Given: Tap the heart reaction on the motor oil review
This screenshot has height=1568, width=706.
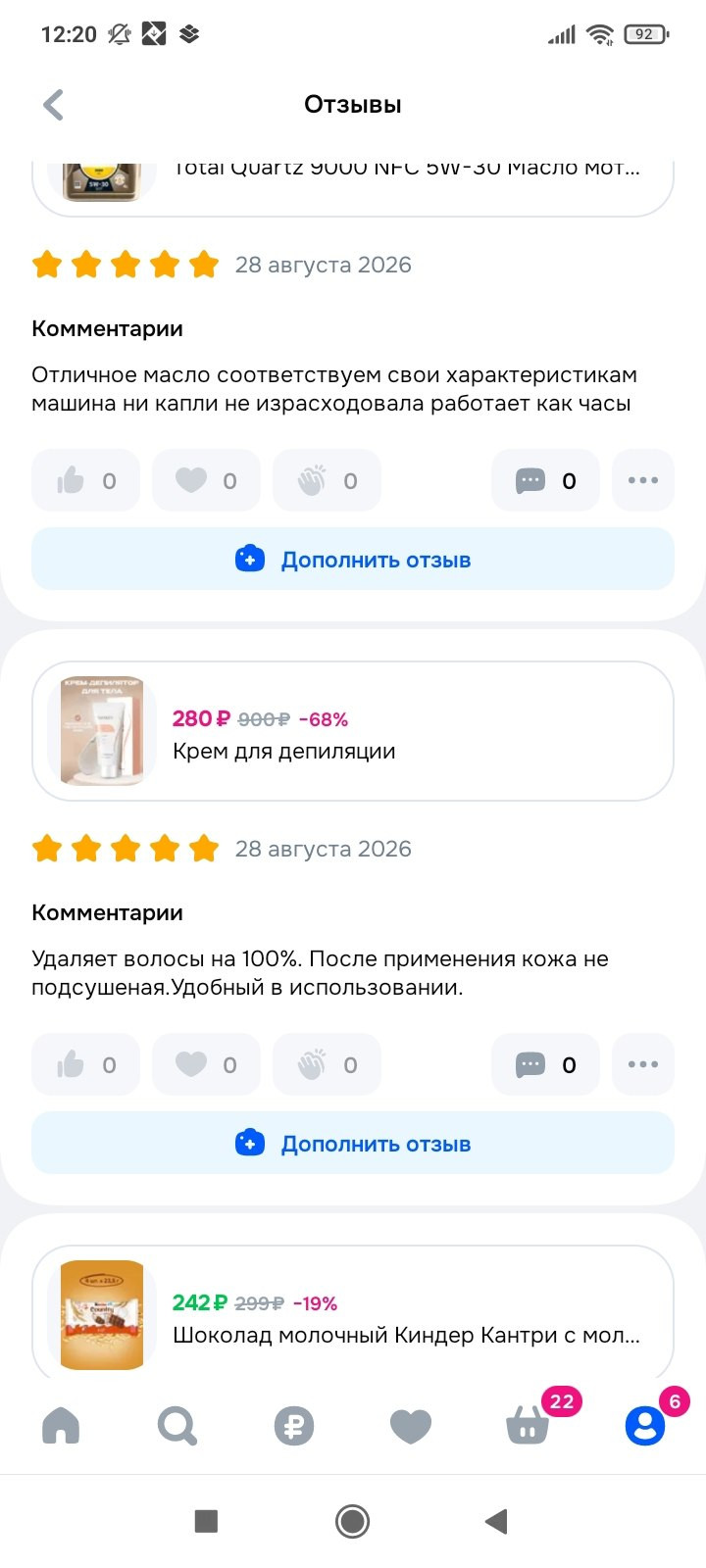Looking at the screenshot, I should point(206,480).
